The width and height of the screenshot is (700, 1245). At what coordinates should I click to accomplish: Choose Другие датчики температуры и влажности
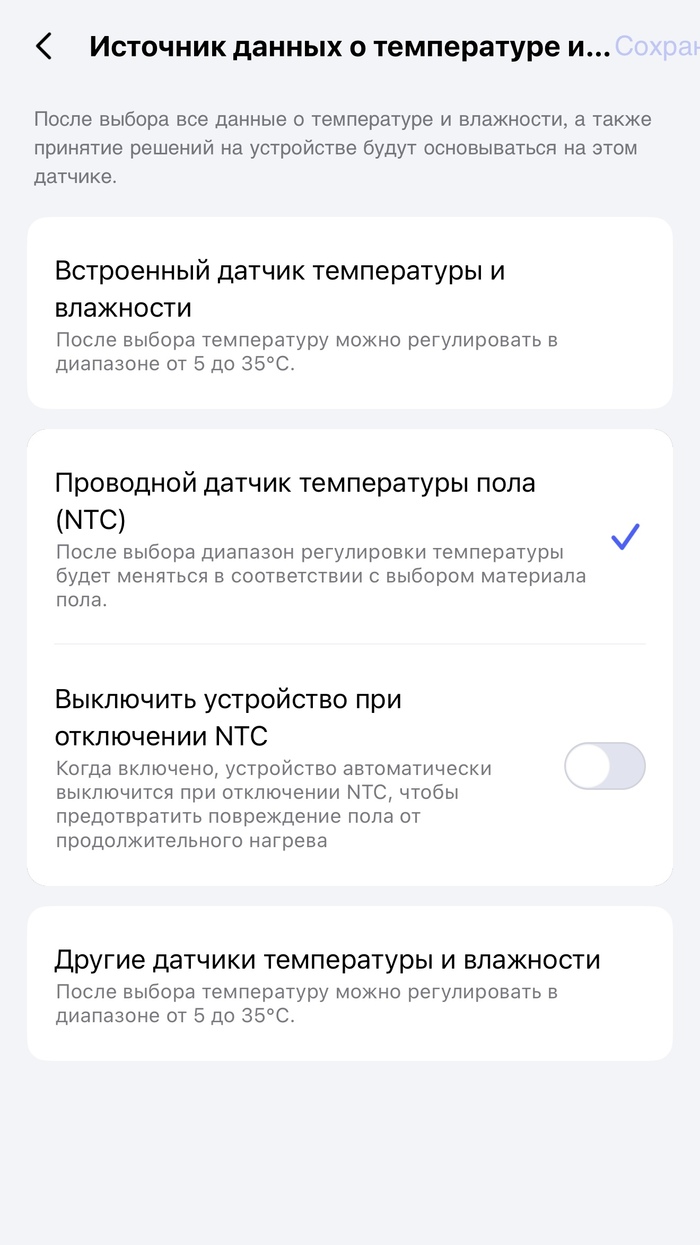point(349,983)
